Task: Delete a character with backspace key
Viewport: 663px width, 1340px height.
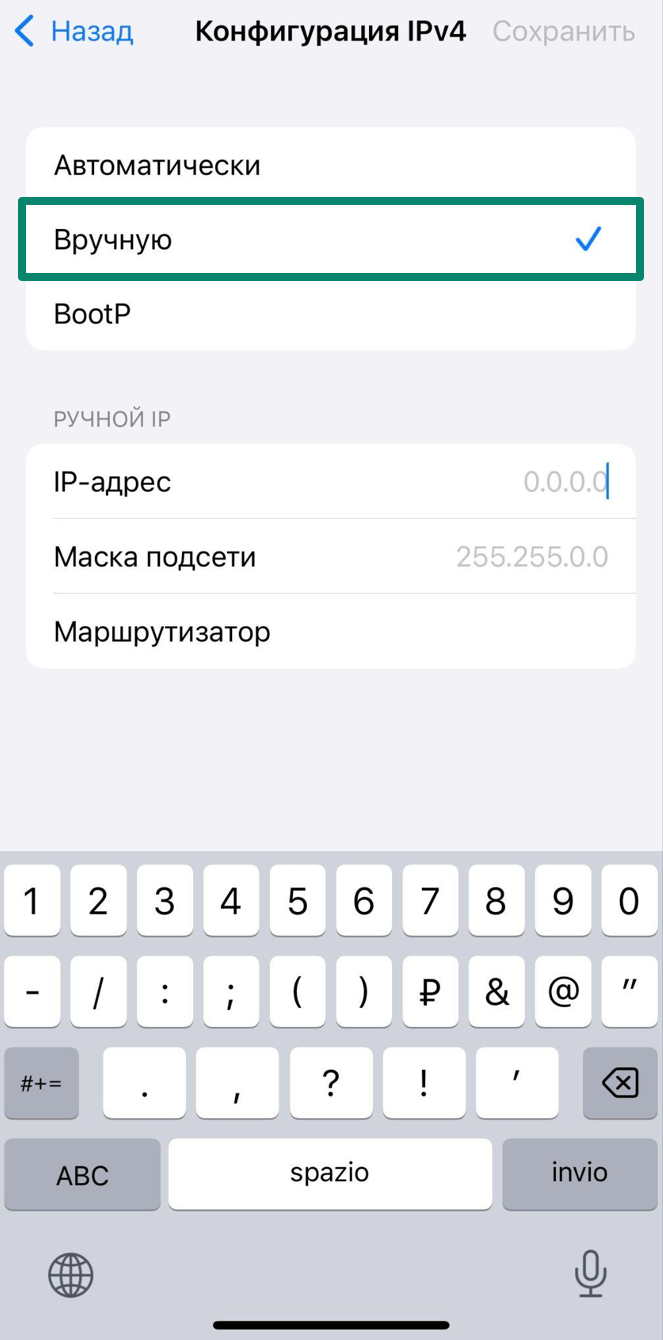Action: 620,1083
